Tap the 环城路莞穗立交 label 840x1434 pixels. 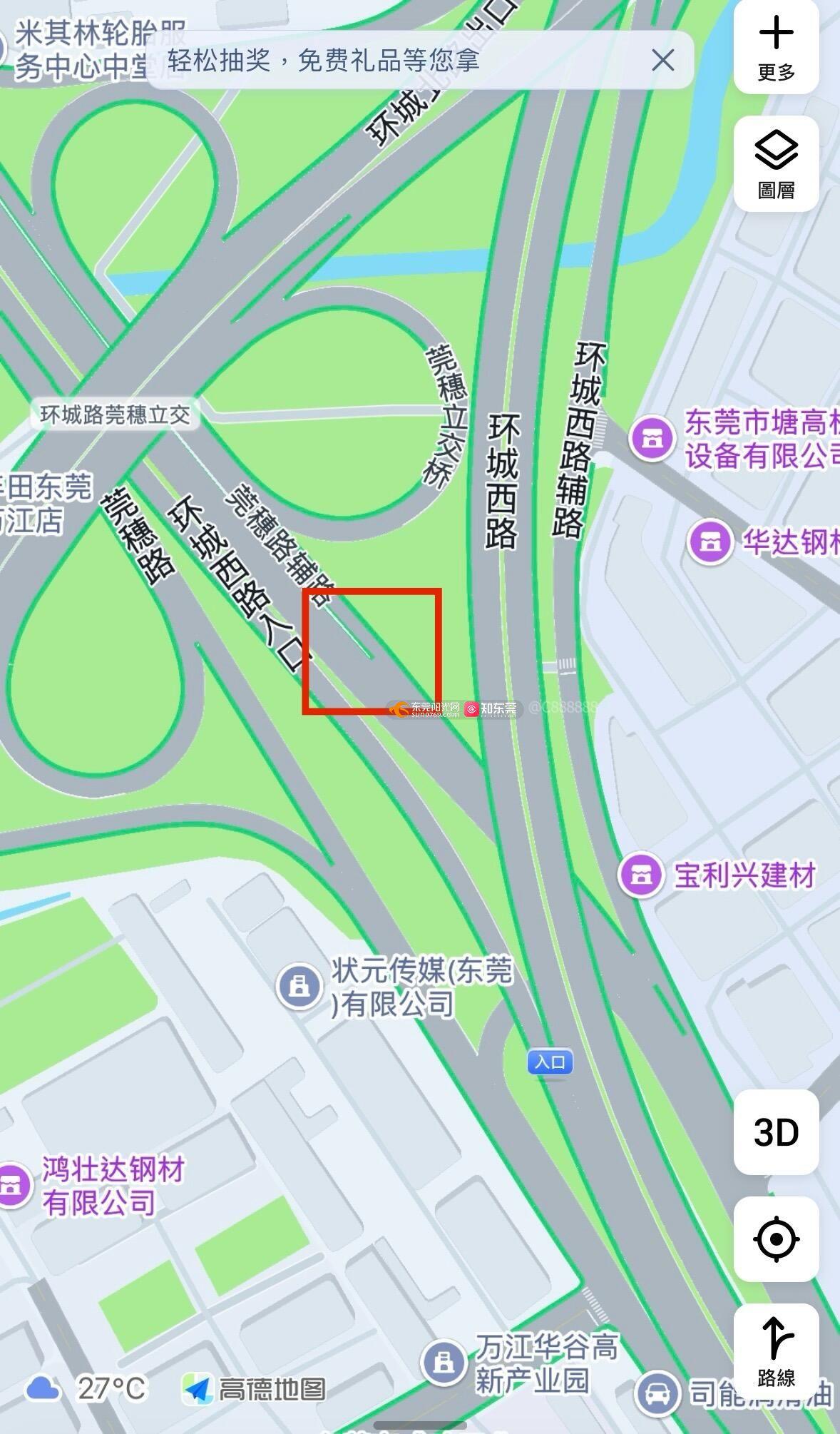pyautogui.click(x=115, y=415)
